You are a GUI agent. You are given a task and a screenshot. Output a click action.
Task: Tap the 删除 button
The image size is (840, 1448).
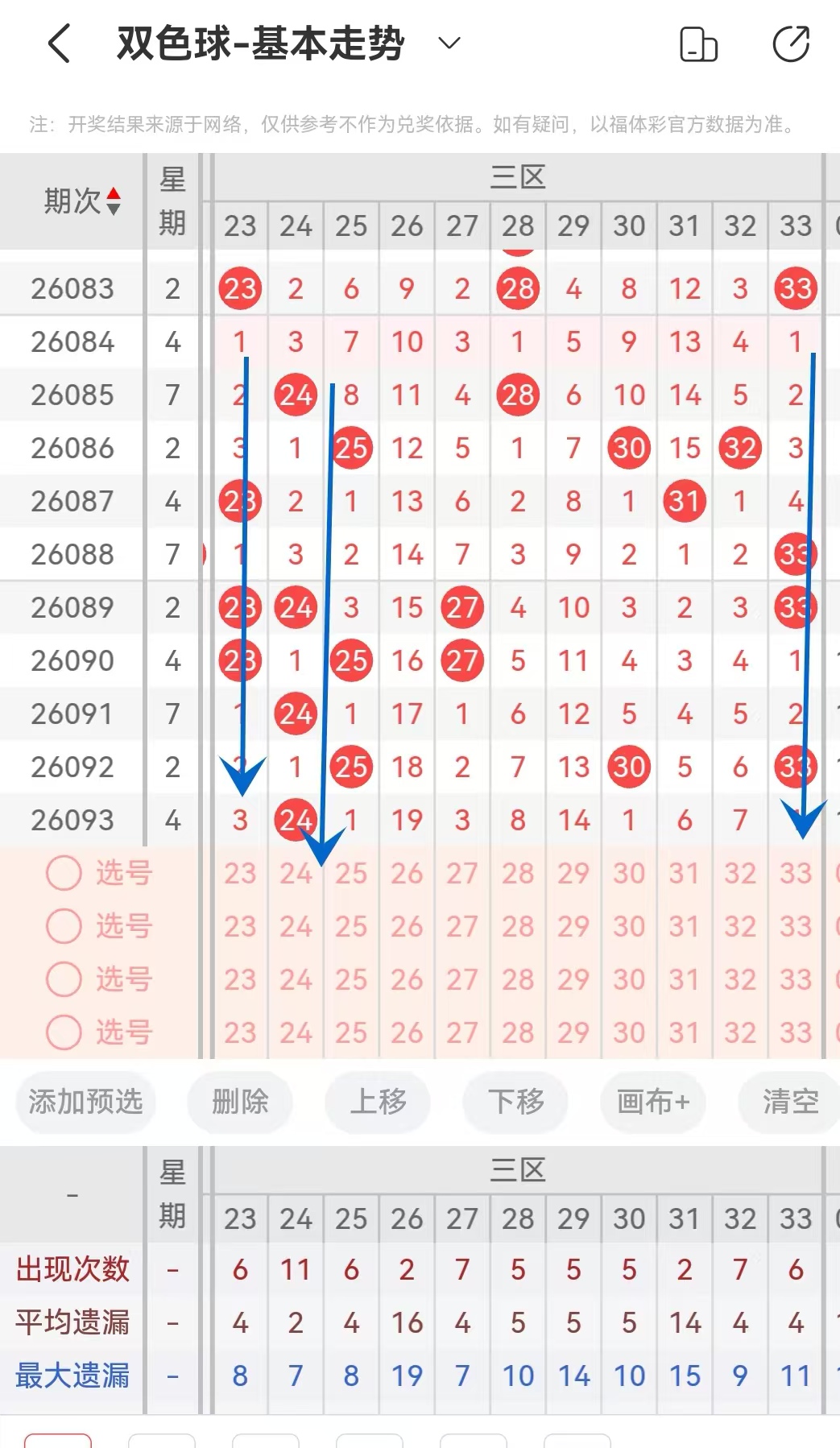pyautogui.click(x=240, y=1101)
